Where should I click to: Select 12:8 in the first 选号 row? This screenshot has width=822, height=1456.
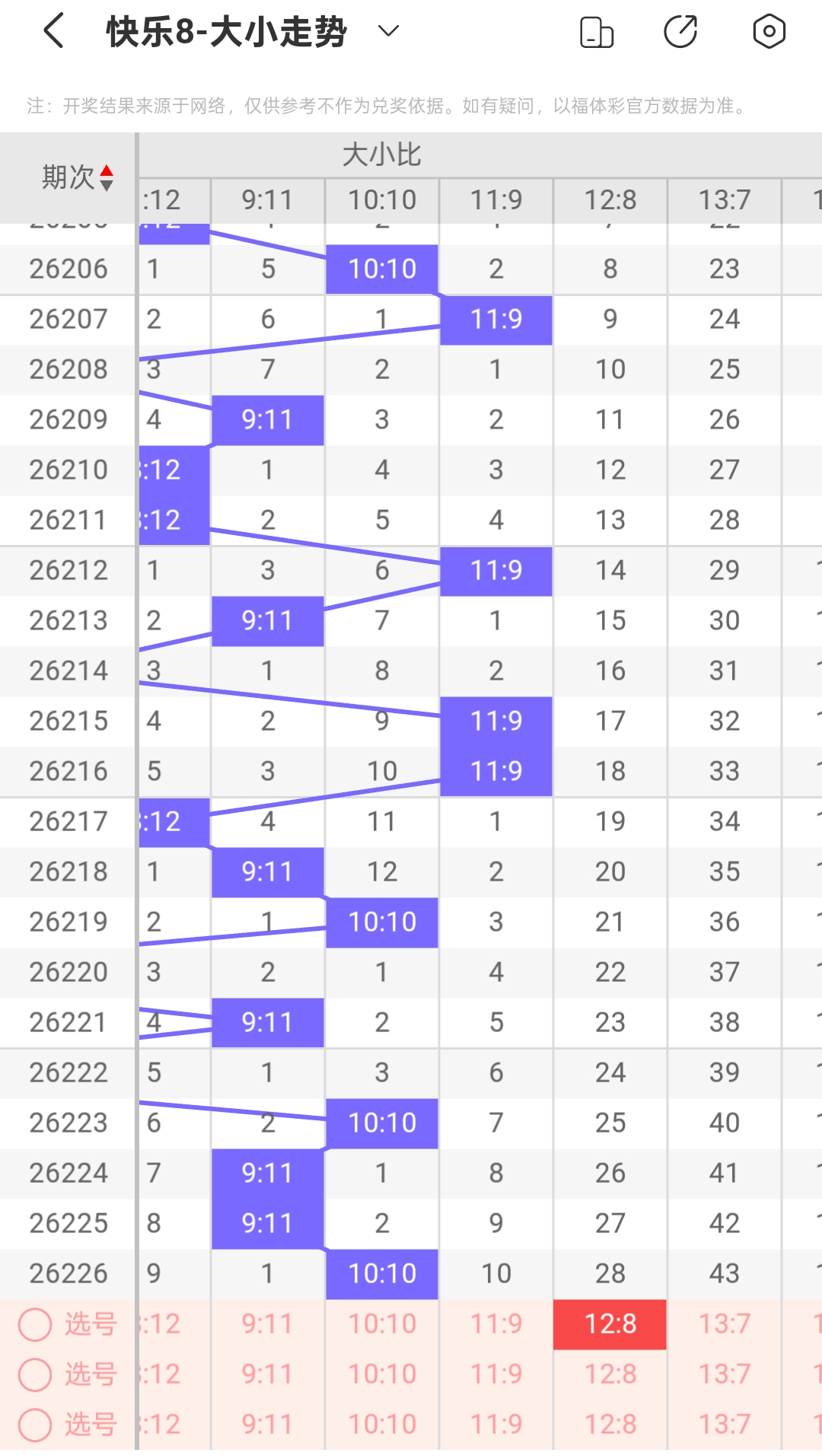[610, 1324]
